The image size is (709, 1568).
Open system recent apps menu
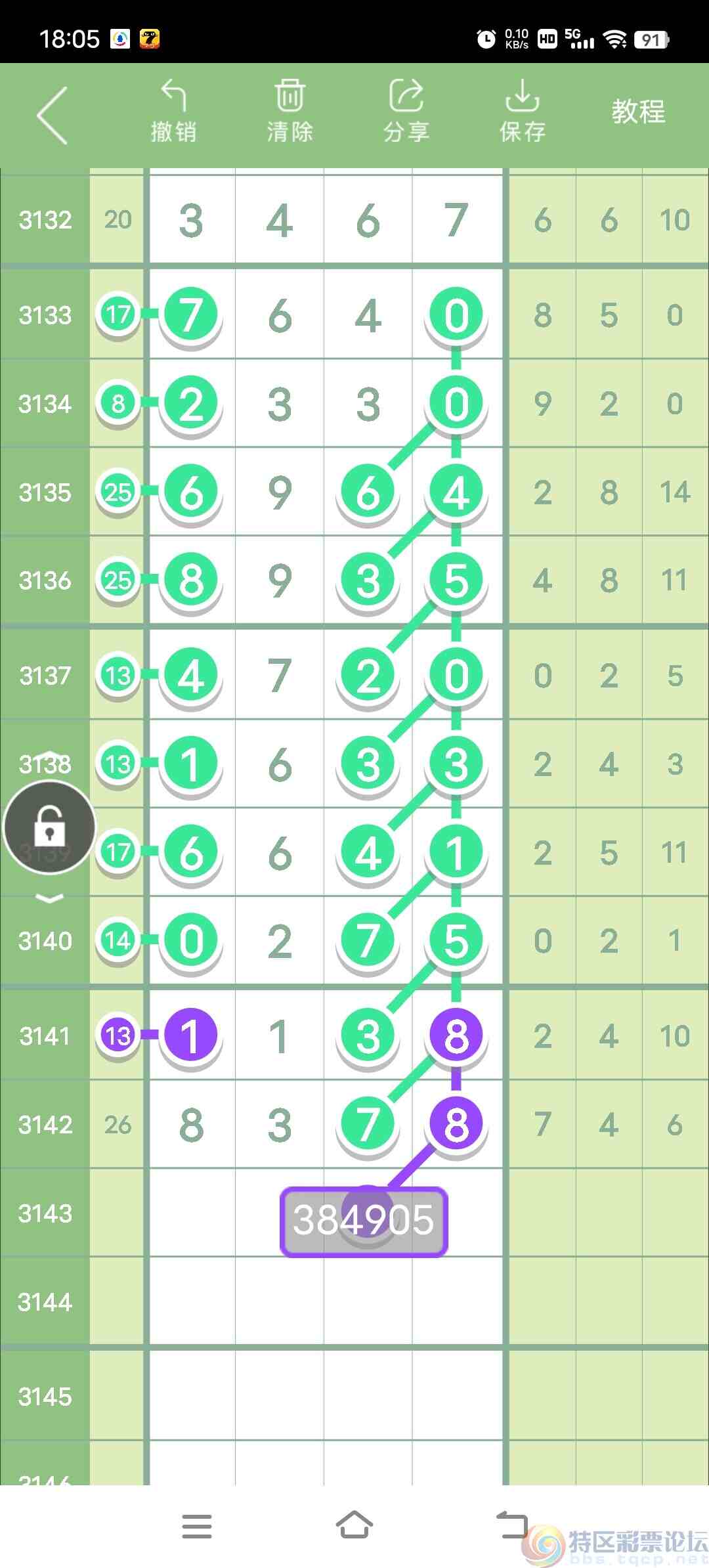pyautogui.click(x=196, y=1526)
